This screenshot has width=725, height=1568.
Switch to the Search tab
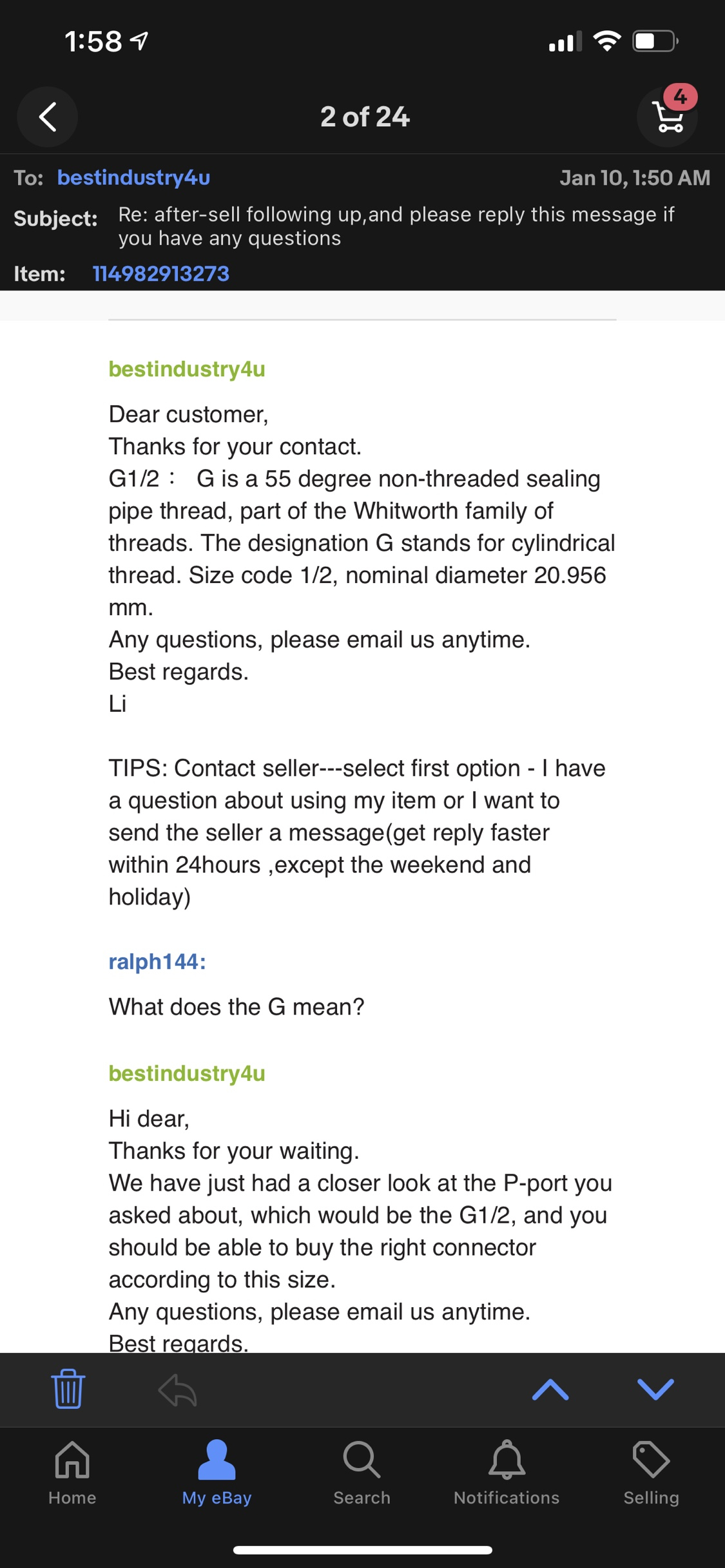tap(362, 1472)
